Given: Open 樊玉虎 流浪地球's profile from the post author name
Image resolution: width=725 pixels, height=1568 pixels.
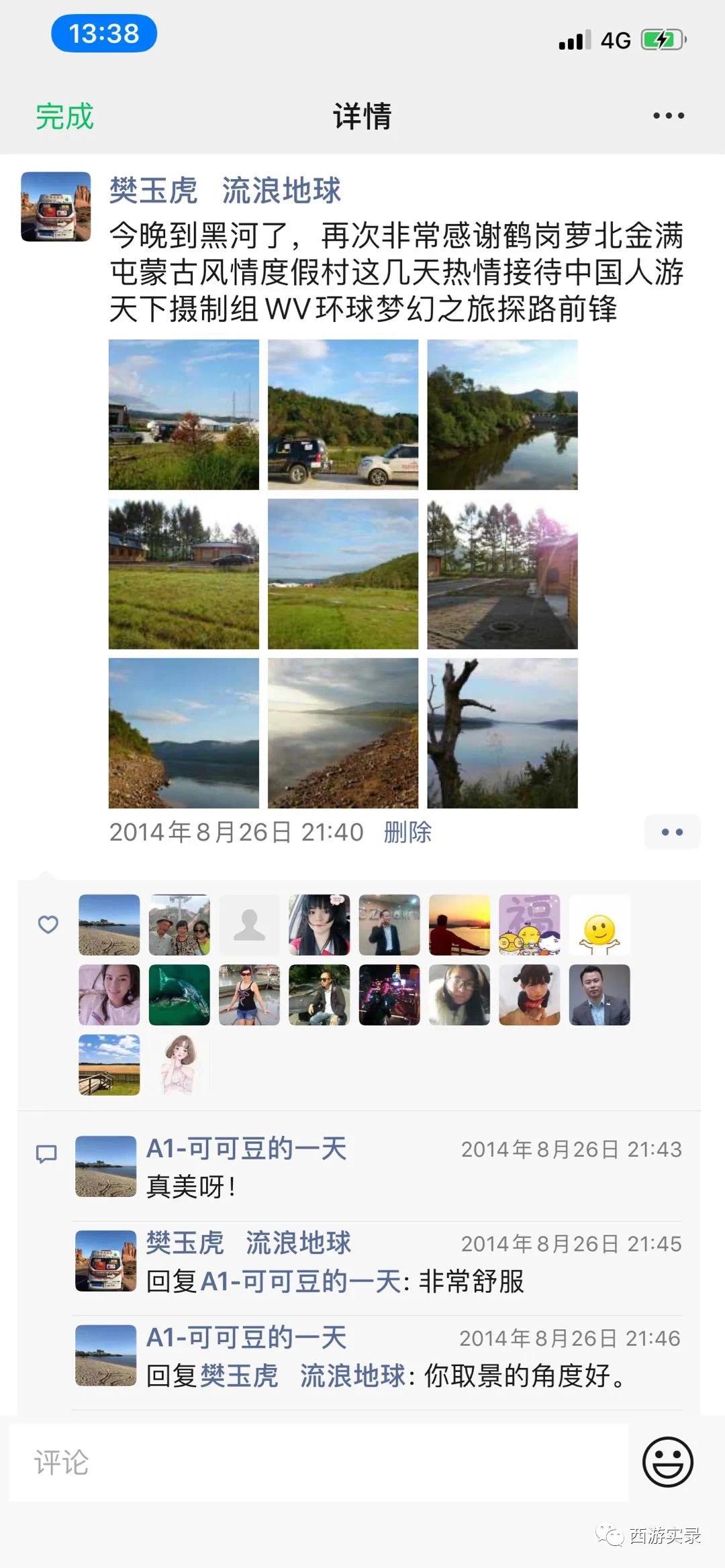Looking at the screenshot, I should point(225,191).
